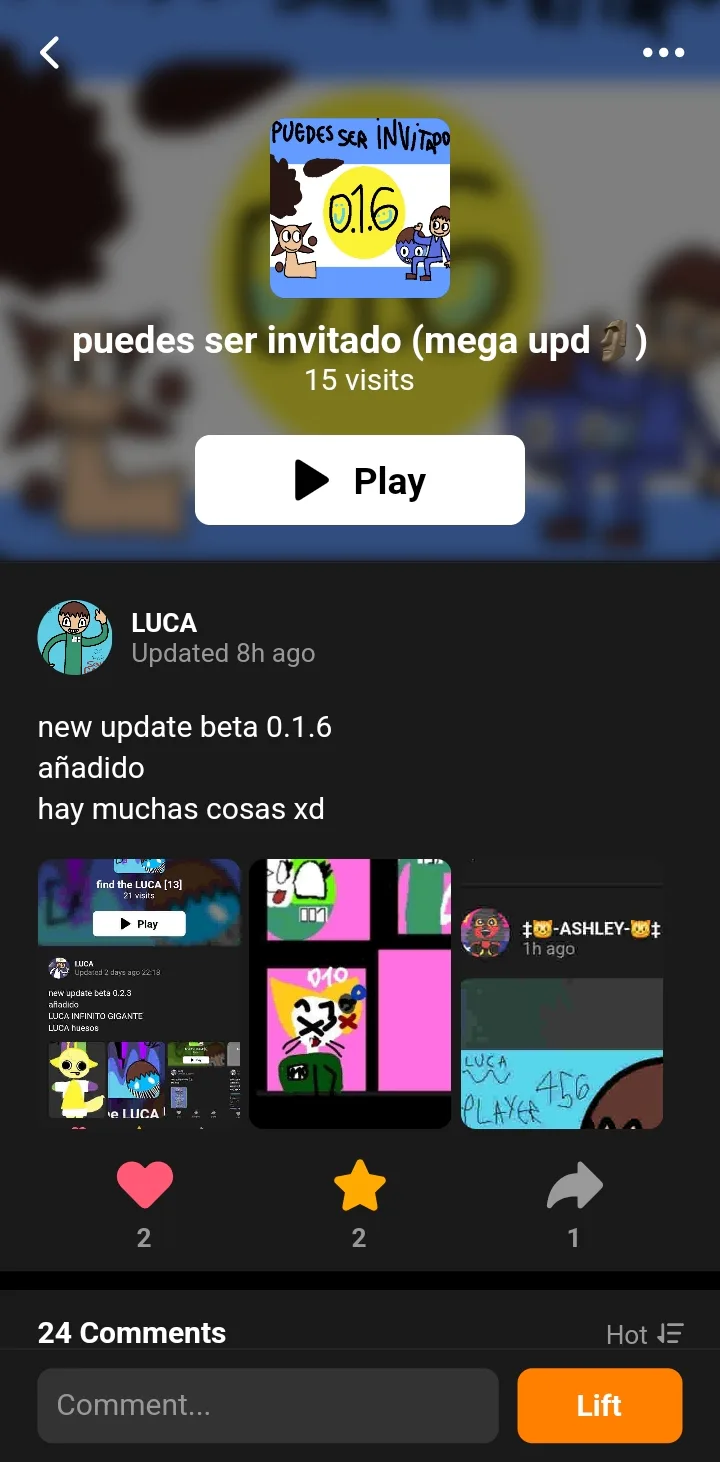View the find the LUCA screenshot image
720x1462 pixels.
pyautogui.click(x=139, y=993)
